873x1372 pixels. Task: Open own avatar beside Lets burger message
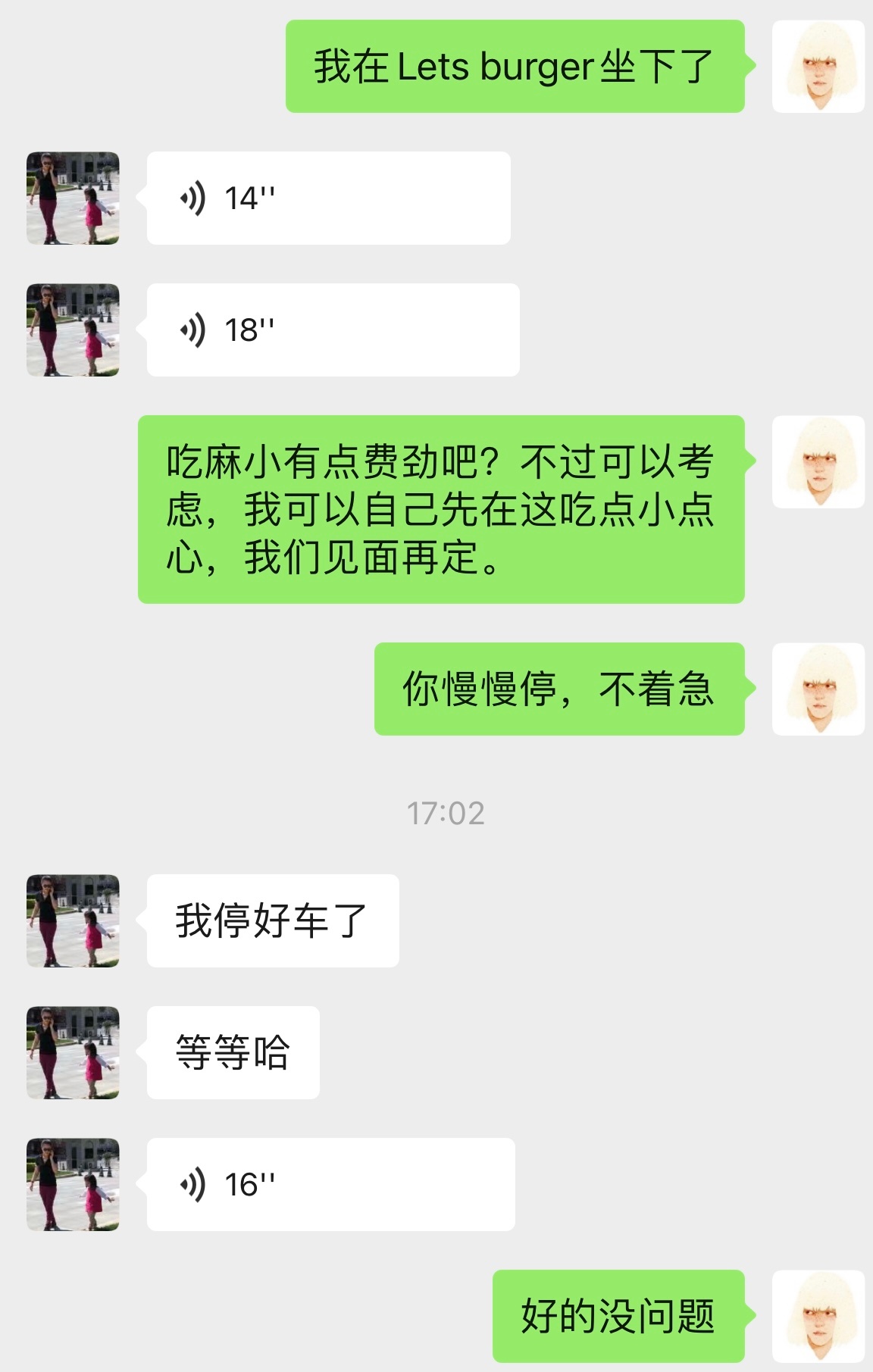[x=818, y=67]
